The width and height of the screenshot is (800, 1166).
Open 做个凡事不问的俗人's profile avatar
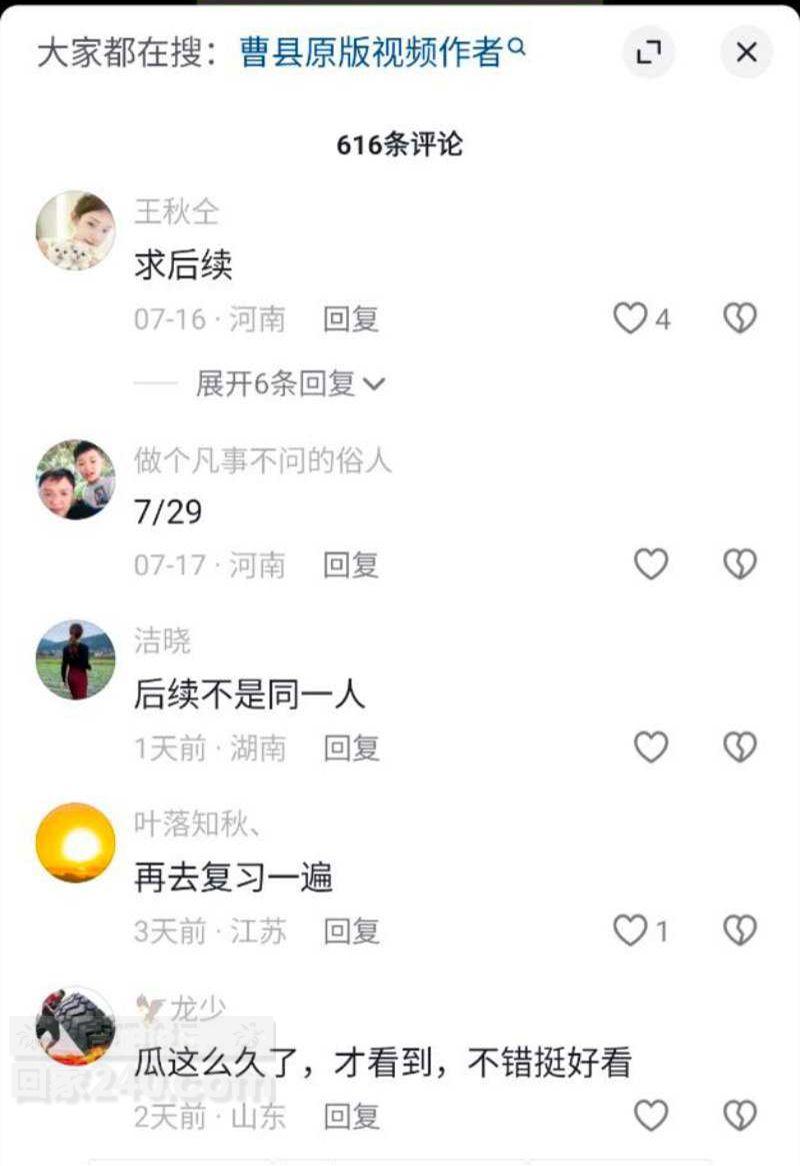[x=76, y=479]
